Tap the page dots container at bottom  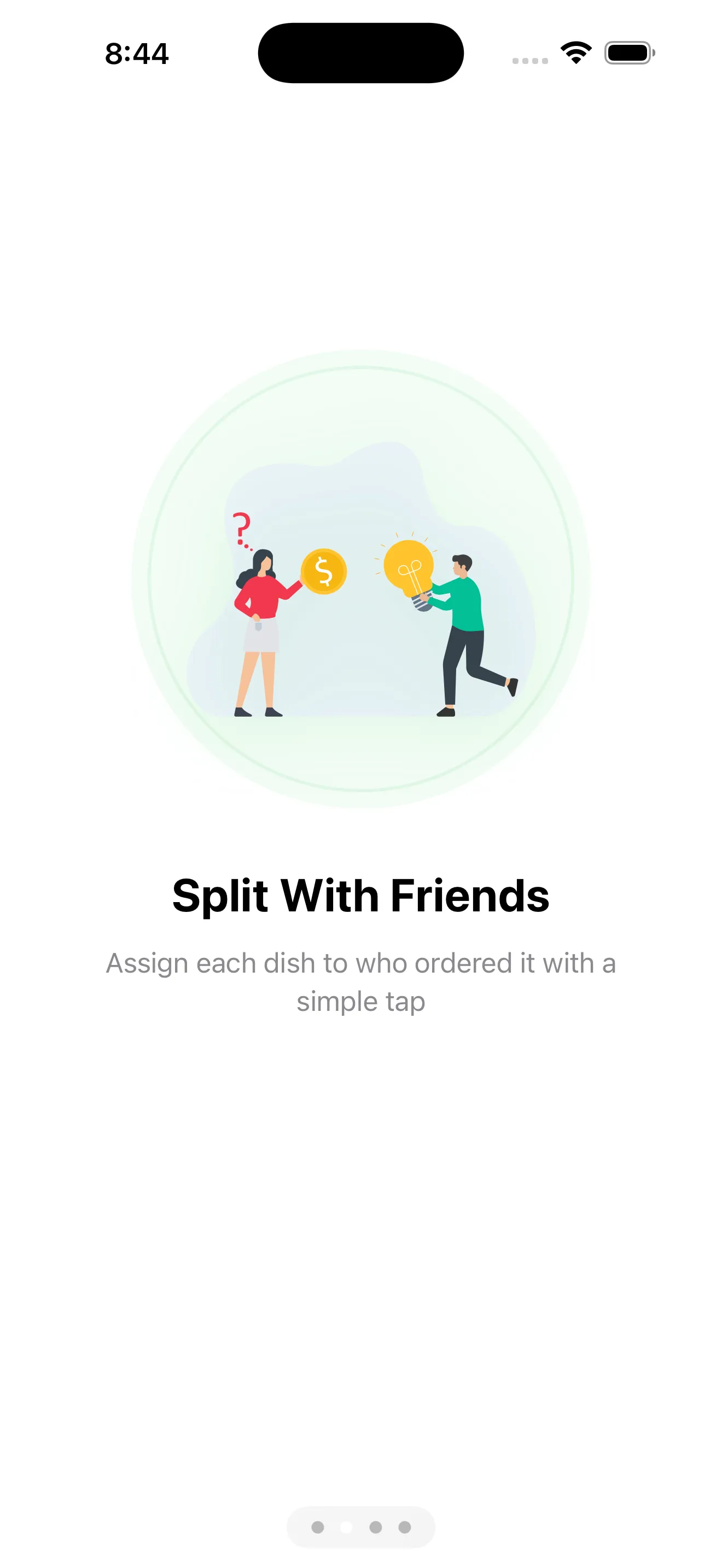click(361, 1527)
